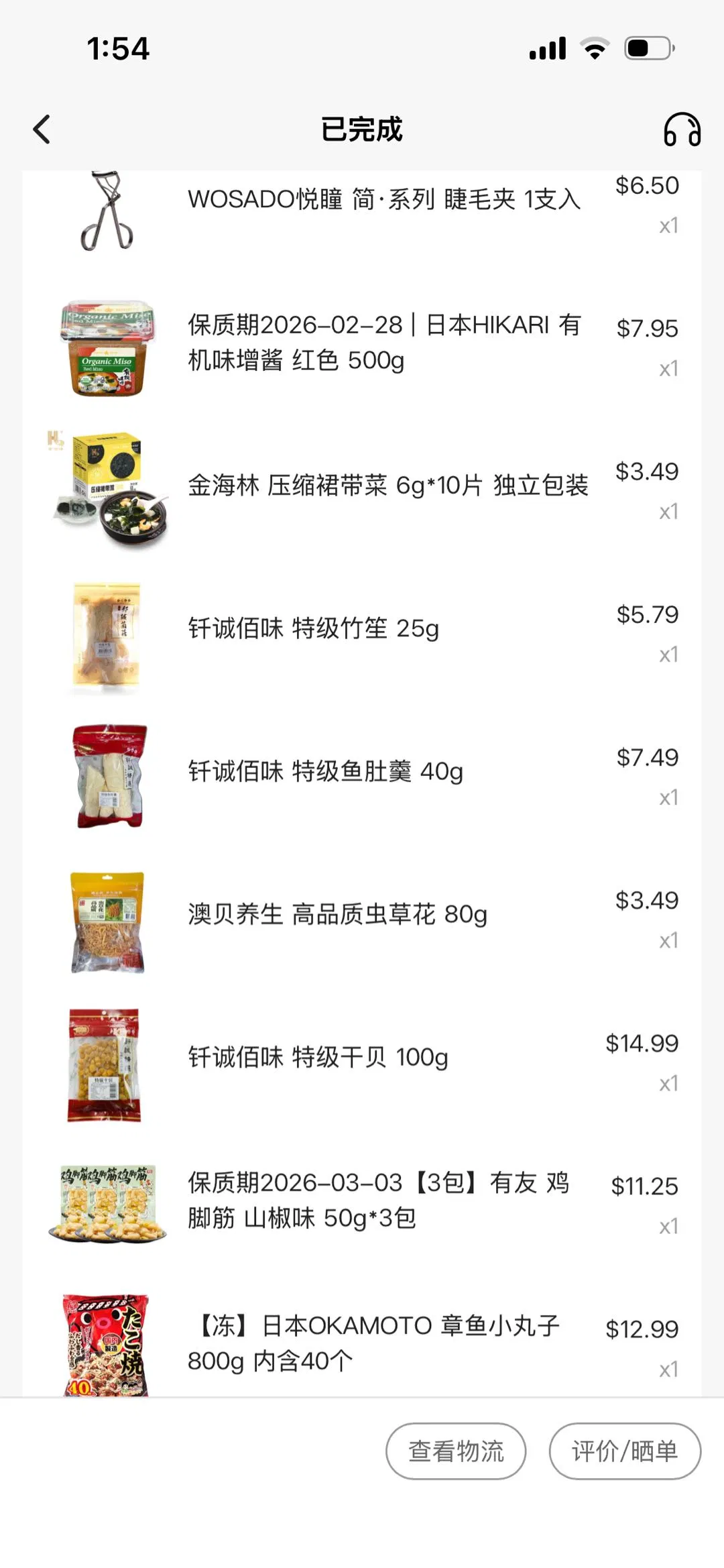Tap 评价/晒单 to review the order
Image resolution: width=724 pixels, height=1568 pixels.
(x=625, y=1451)
